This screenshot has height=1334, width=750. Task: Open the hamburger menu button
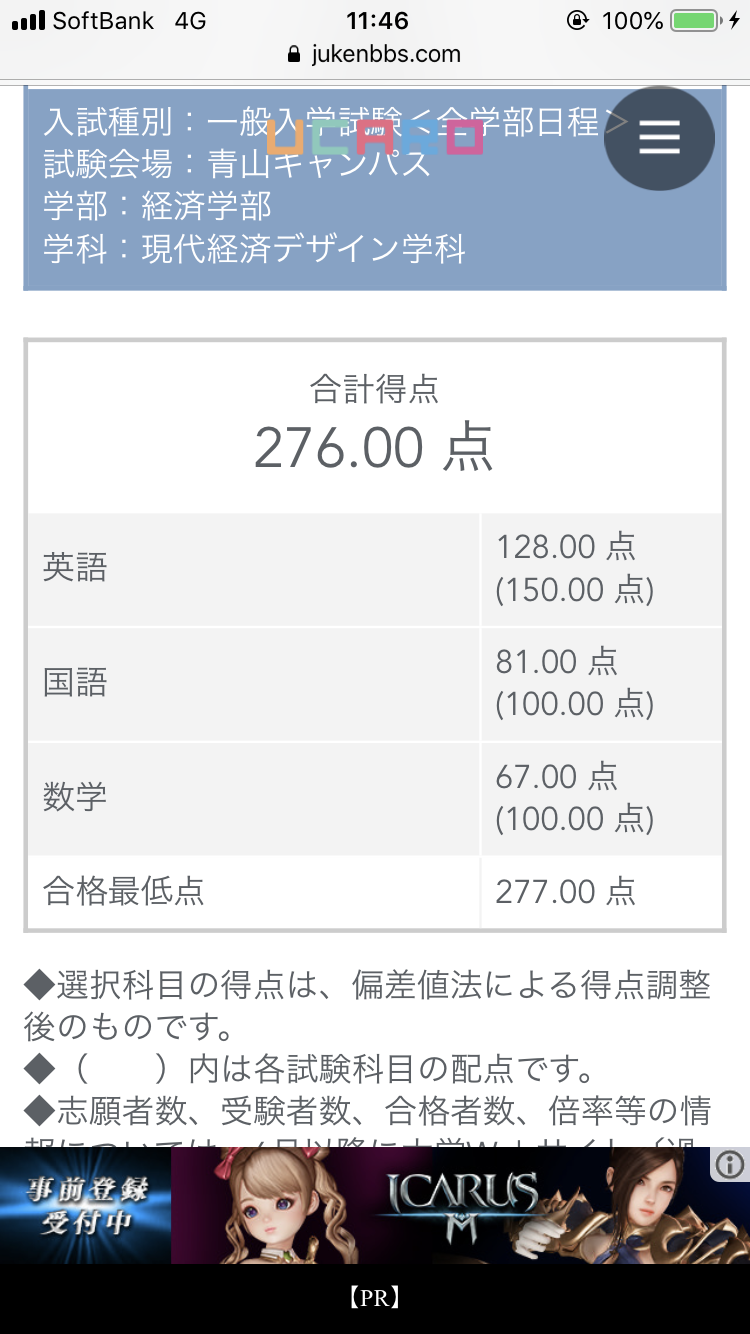click(x=659, y=138)
